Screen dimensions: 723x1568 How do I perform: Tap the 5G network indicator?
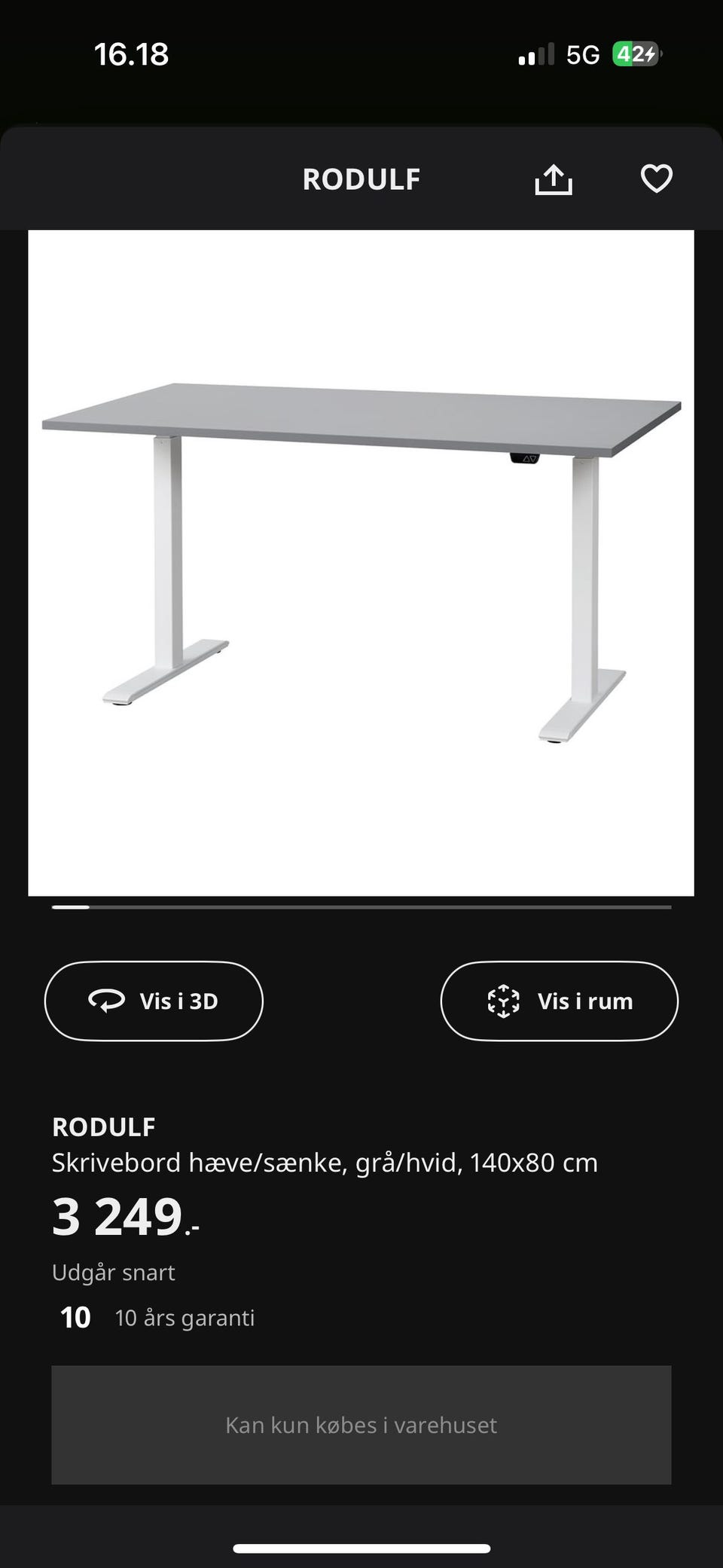(x=584, y=53)
